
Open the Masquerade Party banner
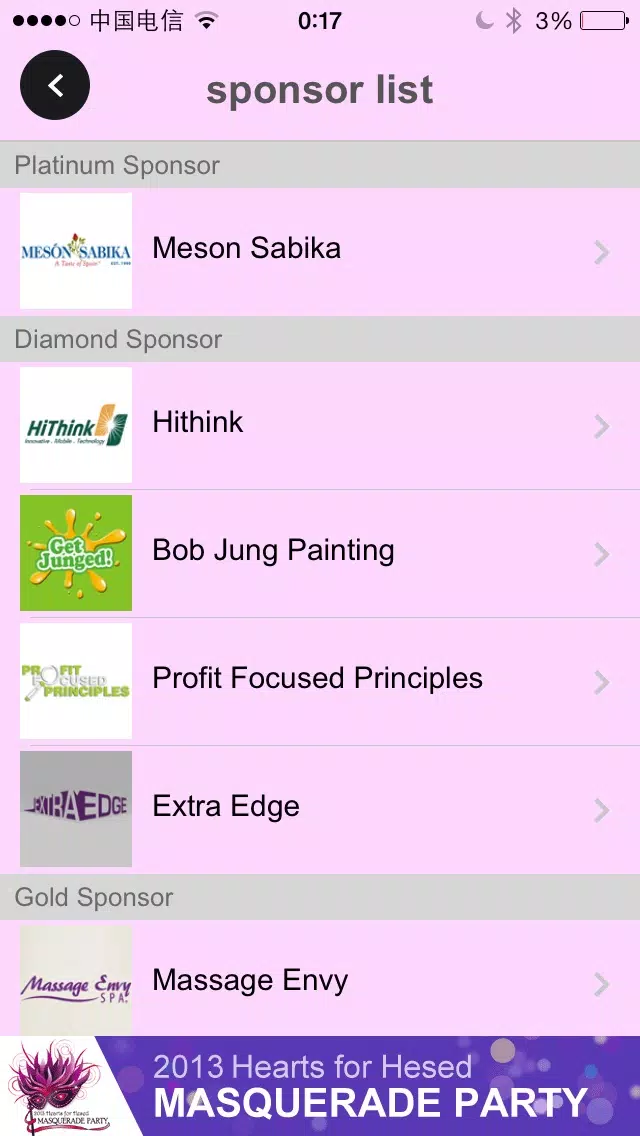[x=320, y=1086]
